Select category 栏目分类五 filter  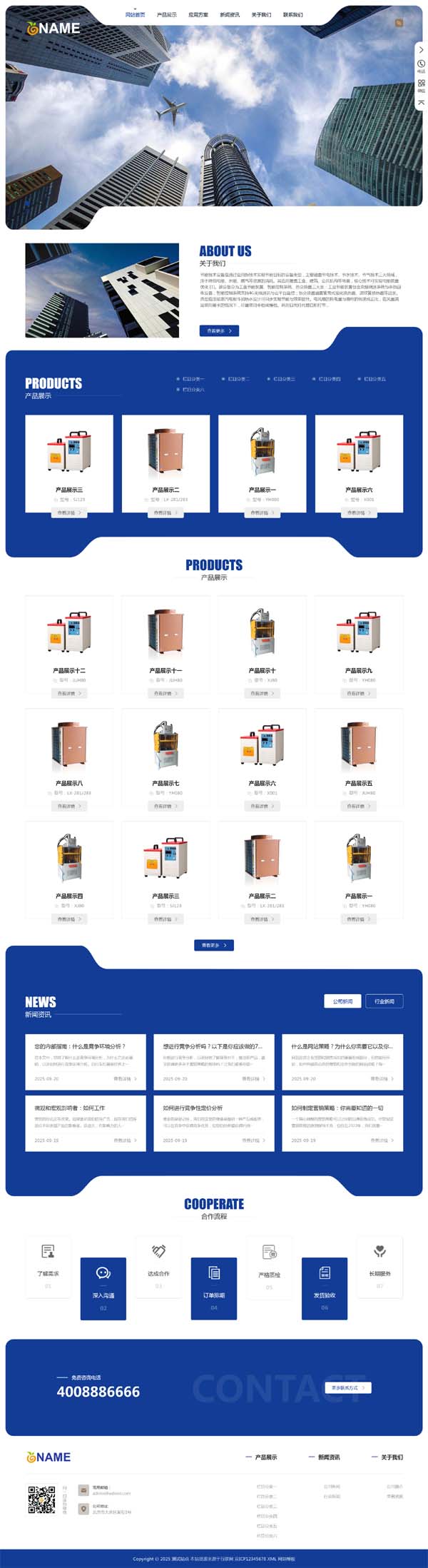click(373, 379)
